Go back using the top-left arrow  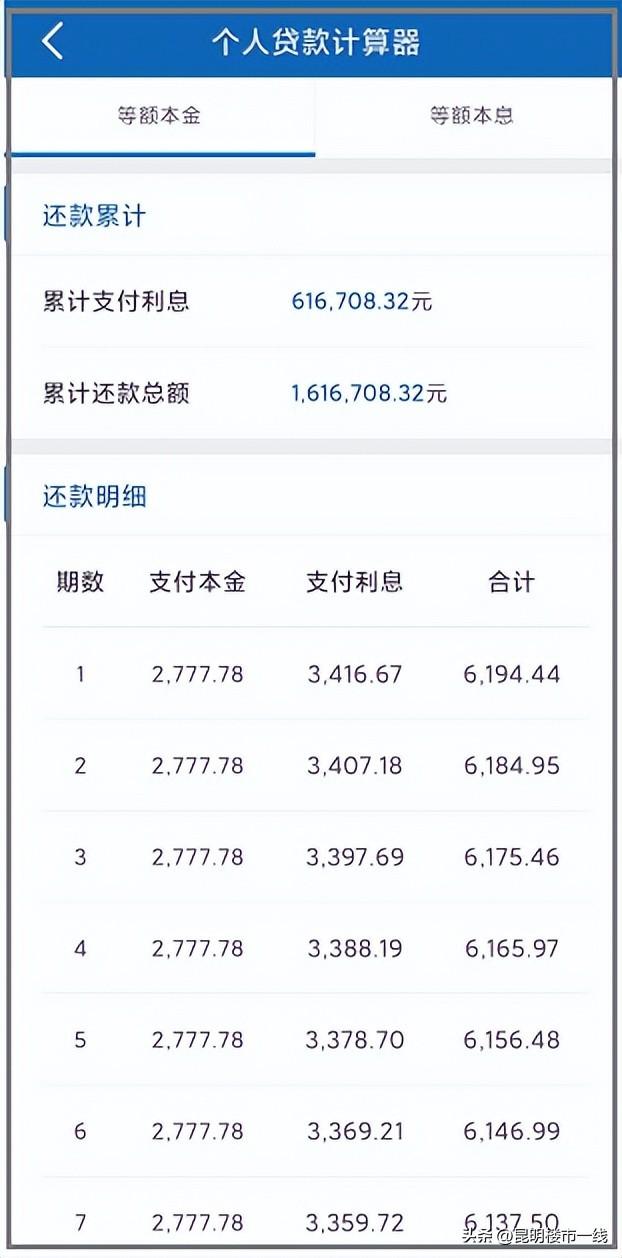pos(53,42)
